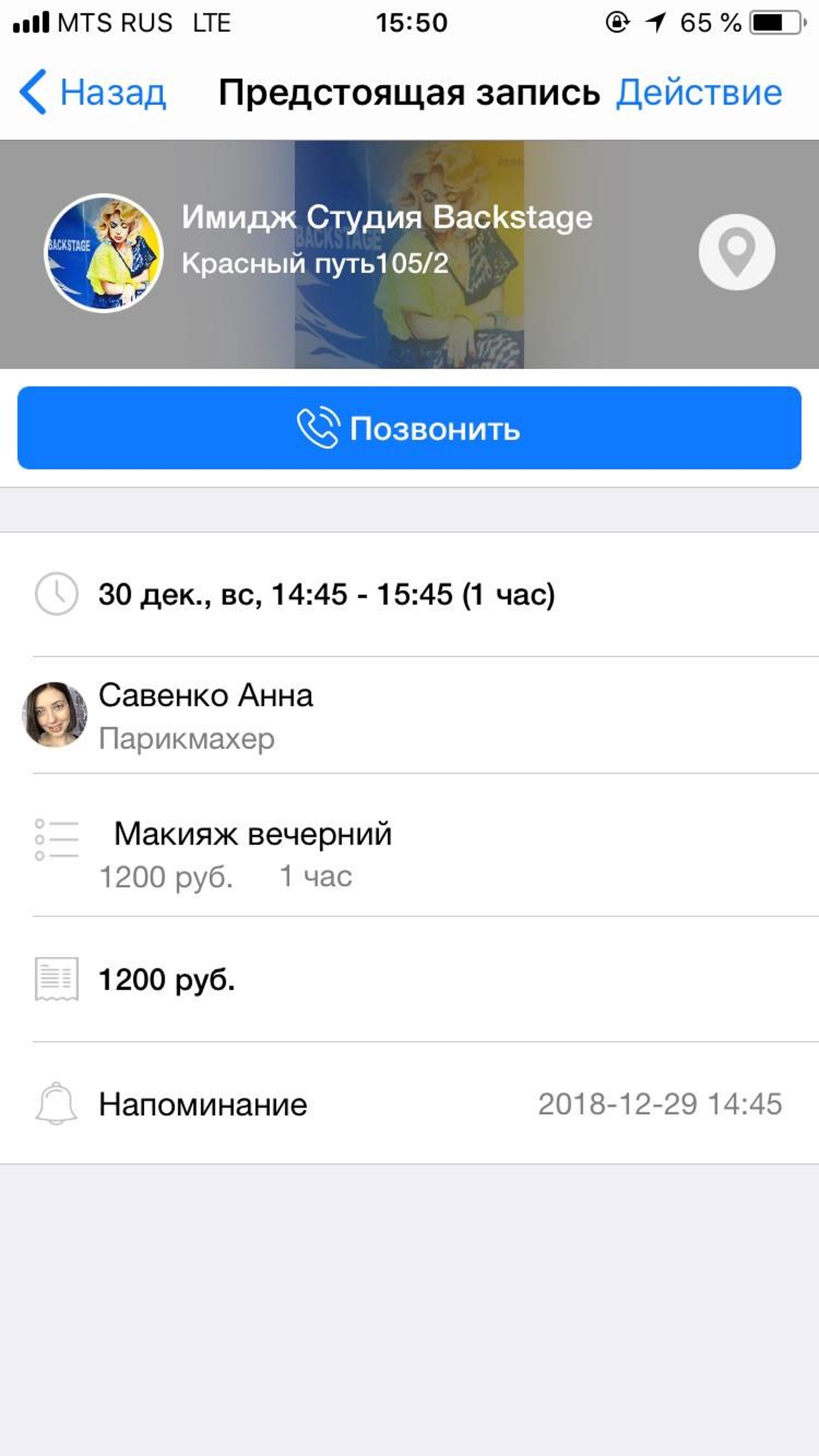Tap the Позвонить call button
This screenshot has width=819, height=1456.
409,428
